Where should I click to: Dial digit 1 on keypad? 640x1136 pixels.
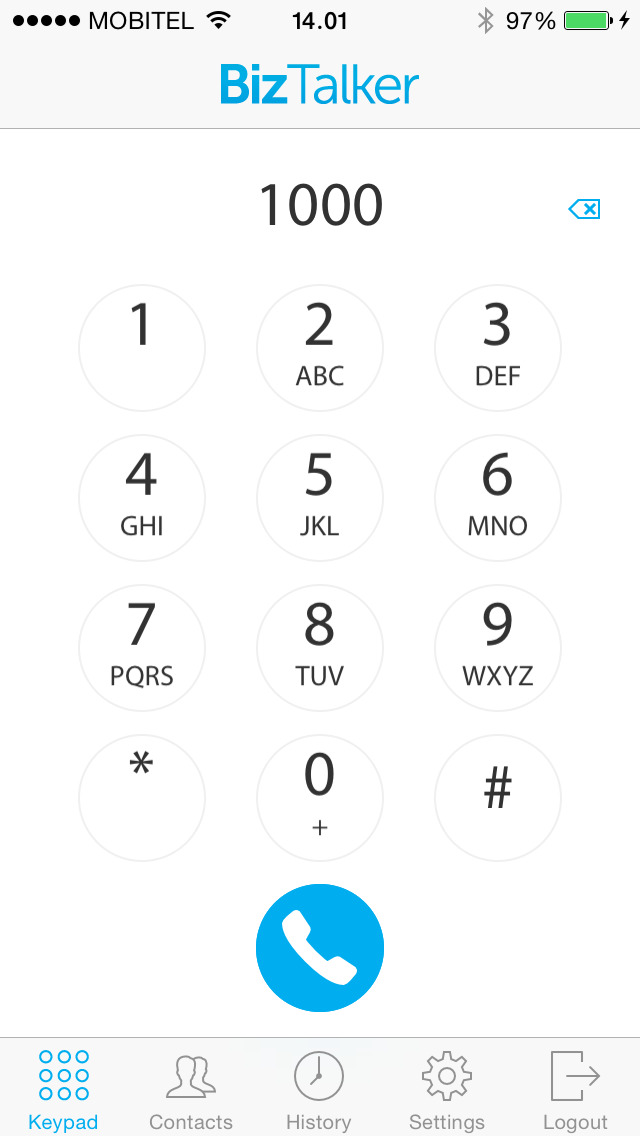coord(142,348)
